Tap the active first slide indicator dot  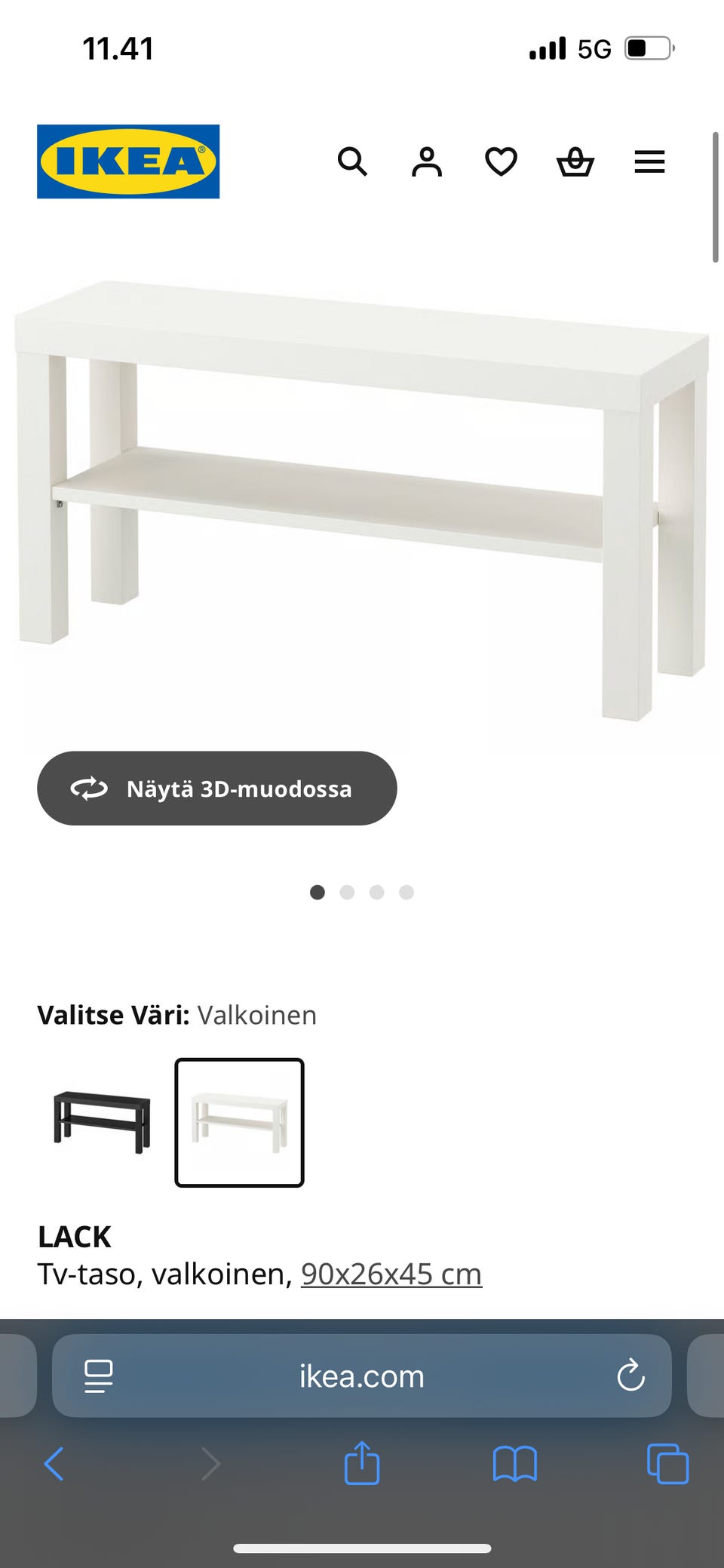(318, 893)
